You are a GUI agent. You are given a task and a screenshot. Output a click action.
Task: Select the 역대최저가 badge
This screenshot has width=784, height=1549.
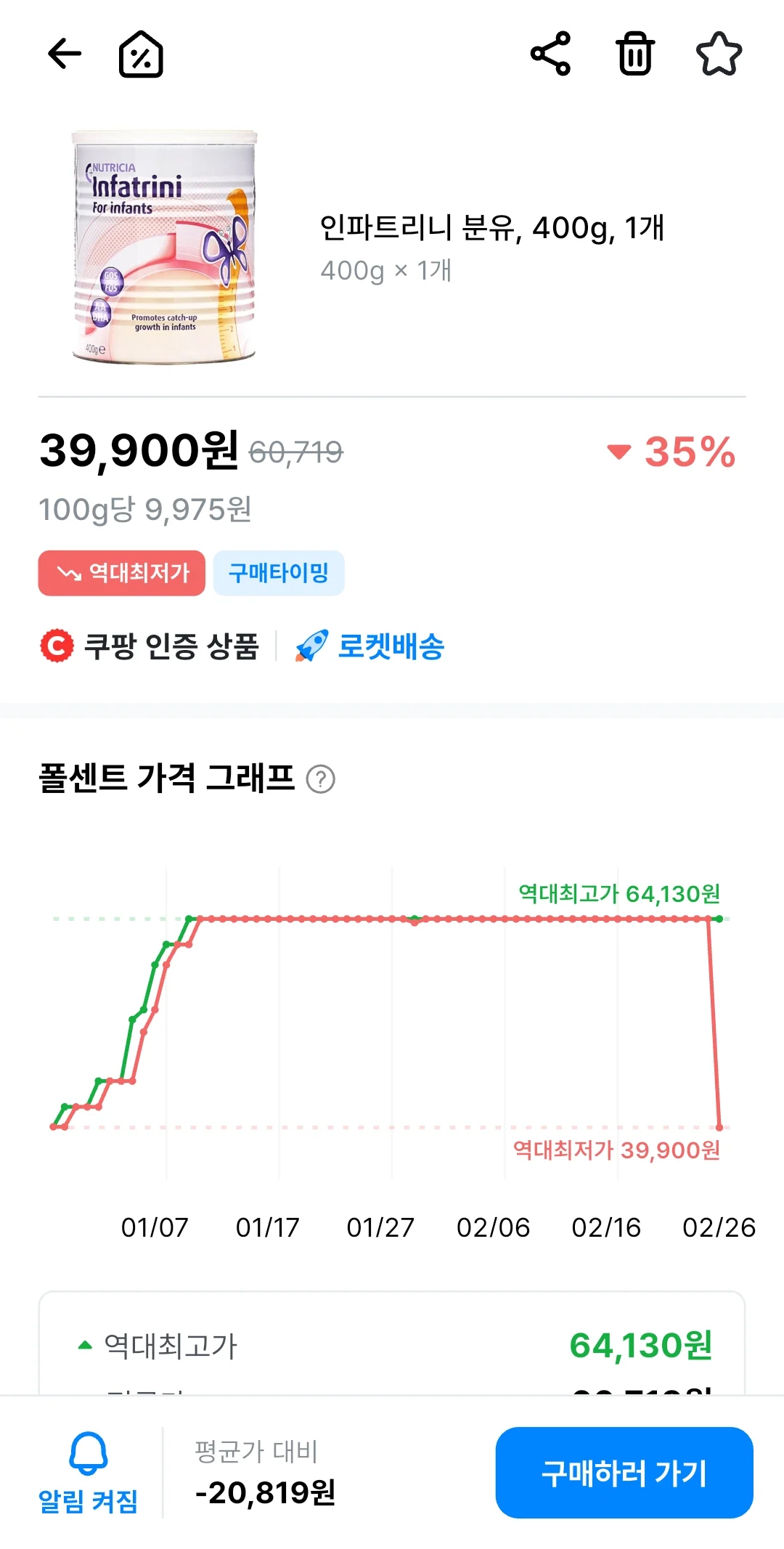pos(122,573)
